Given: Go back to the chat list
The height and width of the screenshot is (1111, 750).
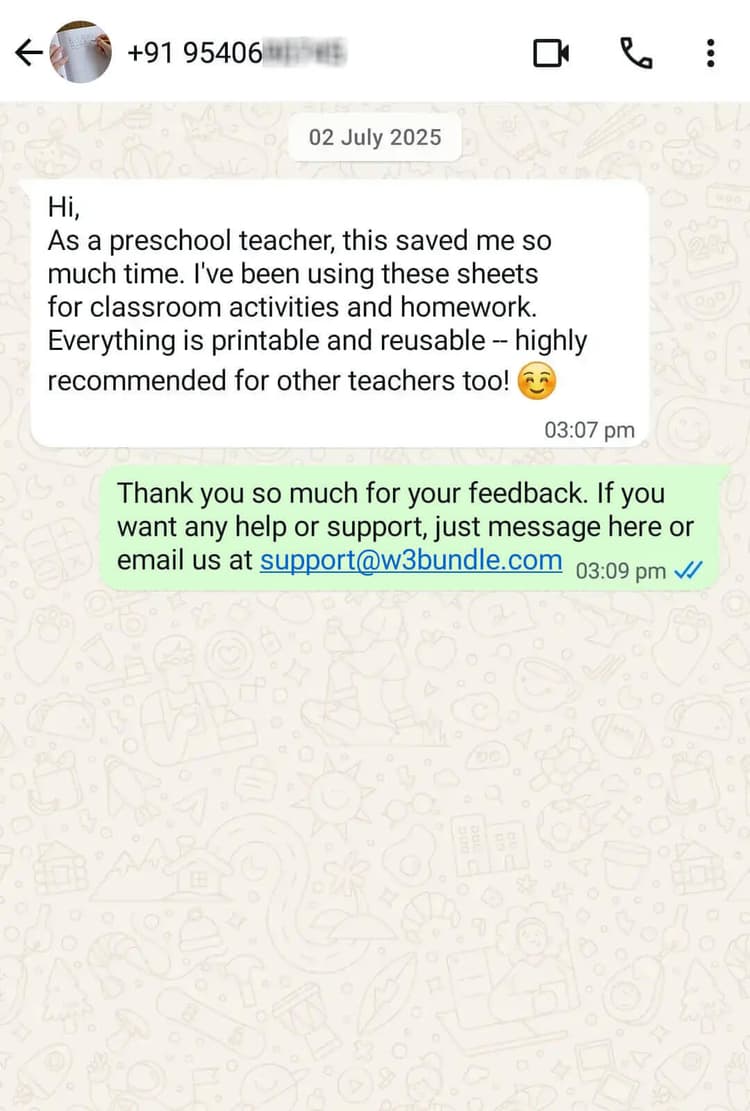Looking at the screenshot, I should [x=28, y=52].
